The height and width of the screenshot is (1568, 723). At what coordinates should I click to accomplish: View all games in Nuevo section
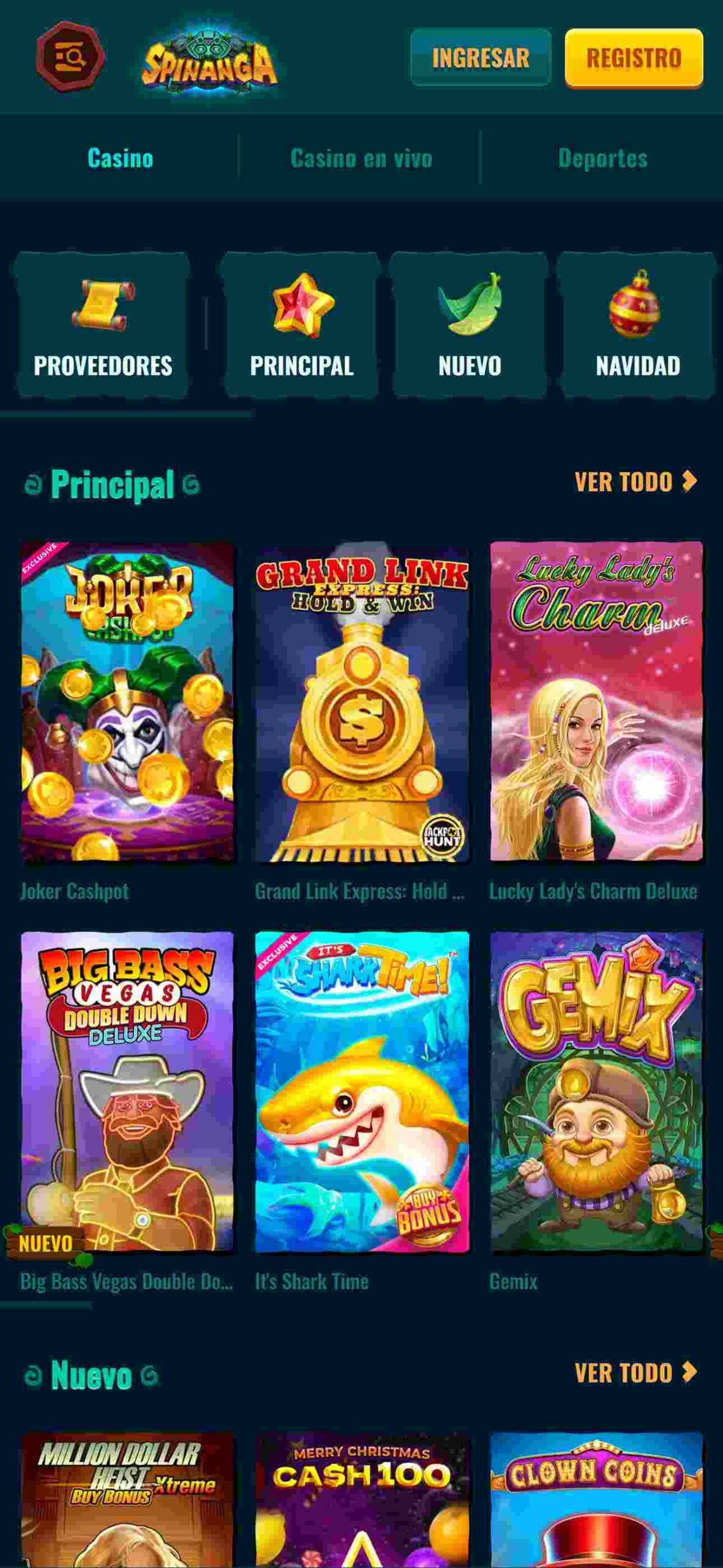(635, 1373)
